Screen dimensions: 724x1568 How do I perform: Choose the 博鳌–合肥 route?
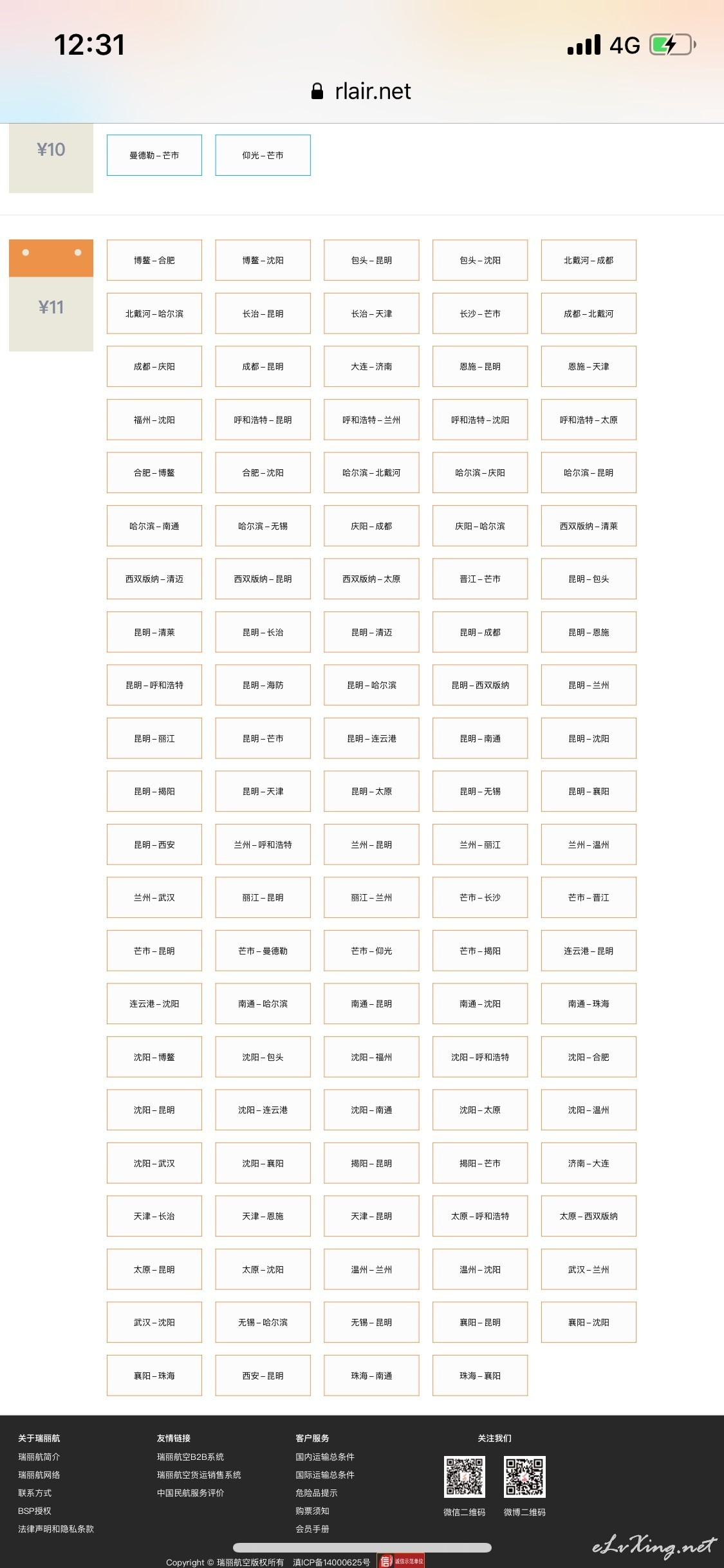pyautogui.click(x=154, y=260)
